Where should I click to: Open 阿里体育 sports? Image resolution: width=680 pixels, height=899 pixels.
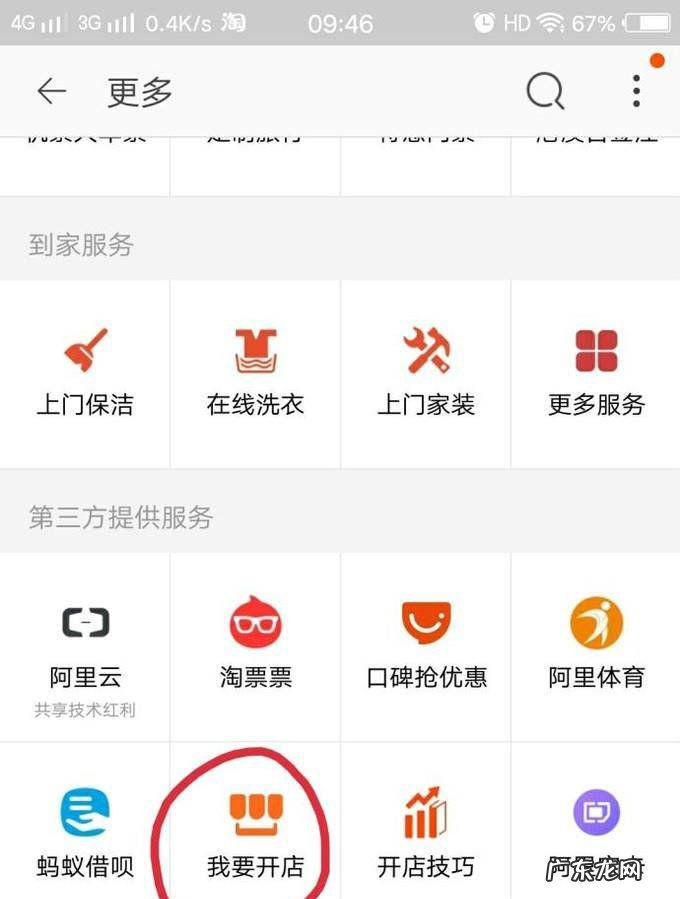[x=596, y=647]
